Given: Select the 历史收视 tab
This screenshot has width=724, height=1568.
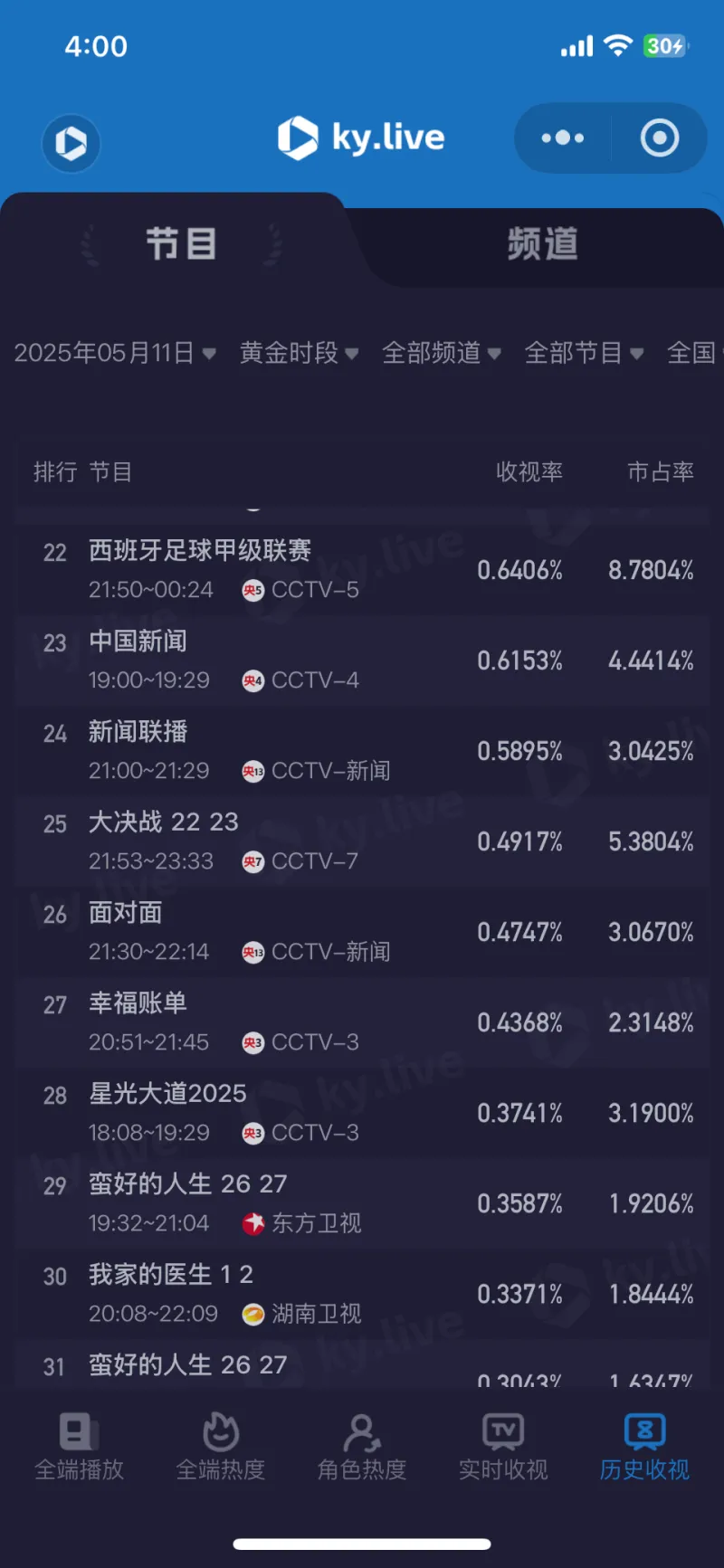Looking at the screenshot, I should tap(644, 1447).
